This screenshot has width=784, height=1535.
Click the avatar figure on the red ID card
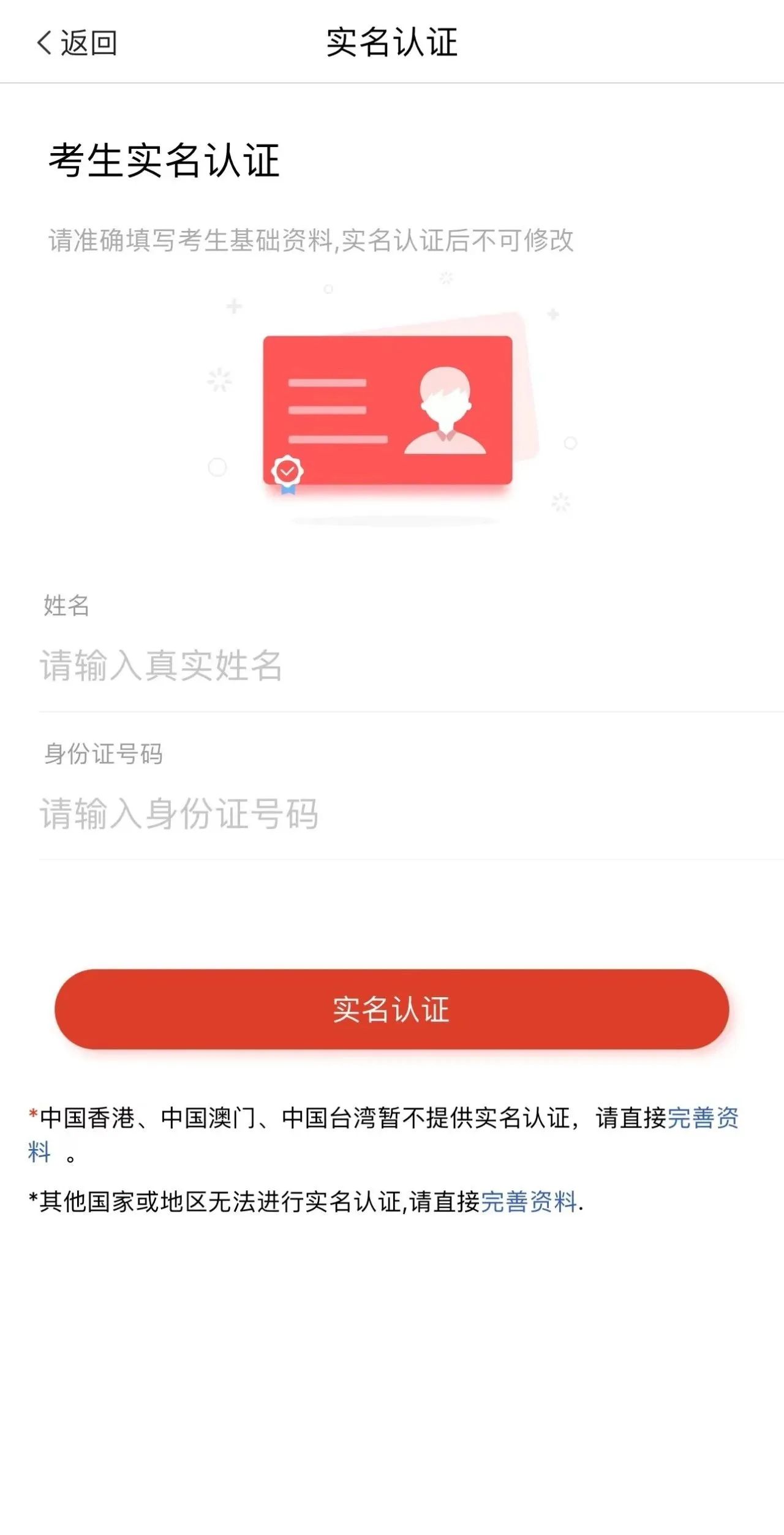pyautogui.click(x=447, y=409)
